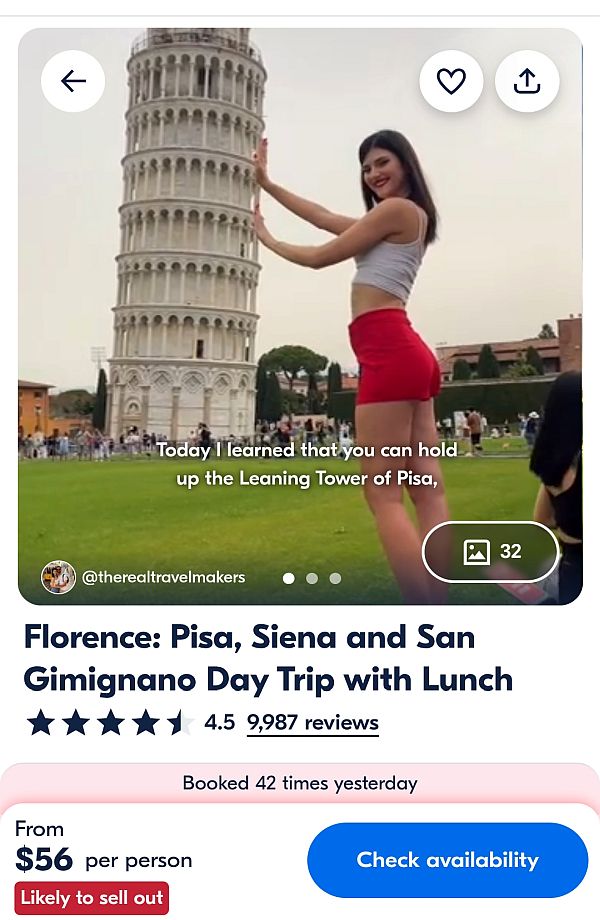Share this Pisa day trip listing
Screen dimensions: 600x920
[x=527, y=81]
